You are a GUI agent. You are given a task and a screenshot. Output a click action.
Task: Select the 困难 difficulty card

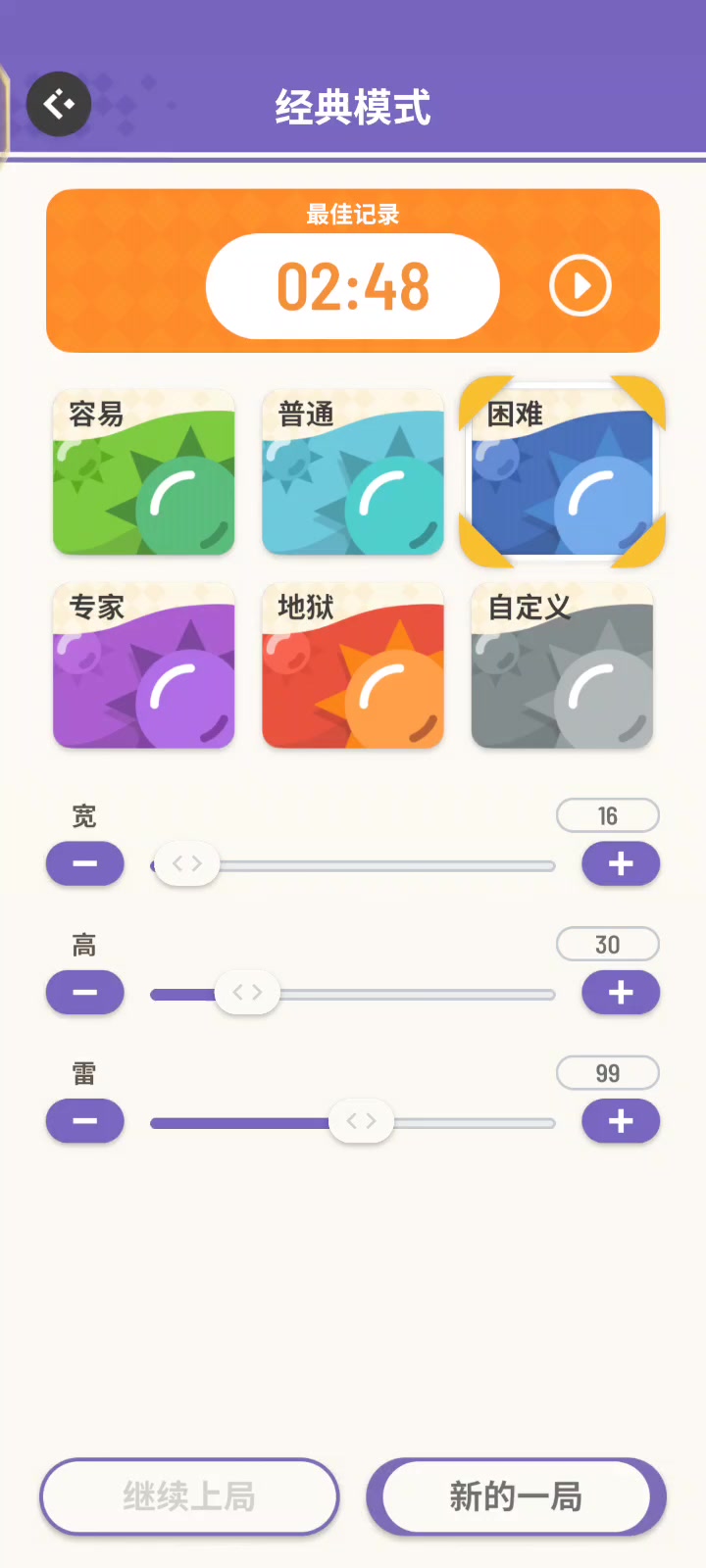pos(562,472)
